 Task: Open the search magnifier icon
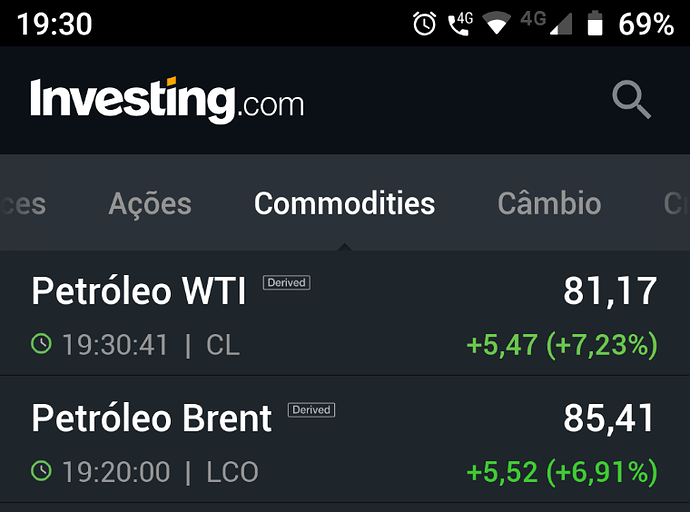tap(631, 100)
